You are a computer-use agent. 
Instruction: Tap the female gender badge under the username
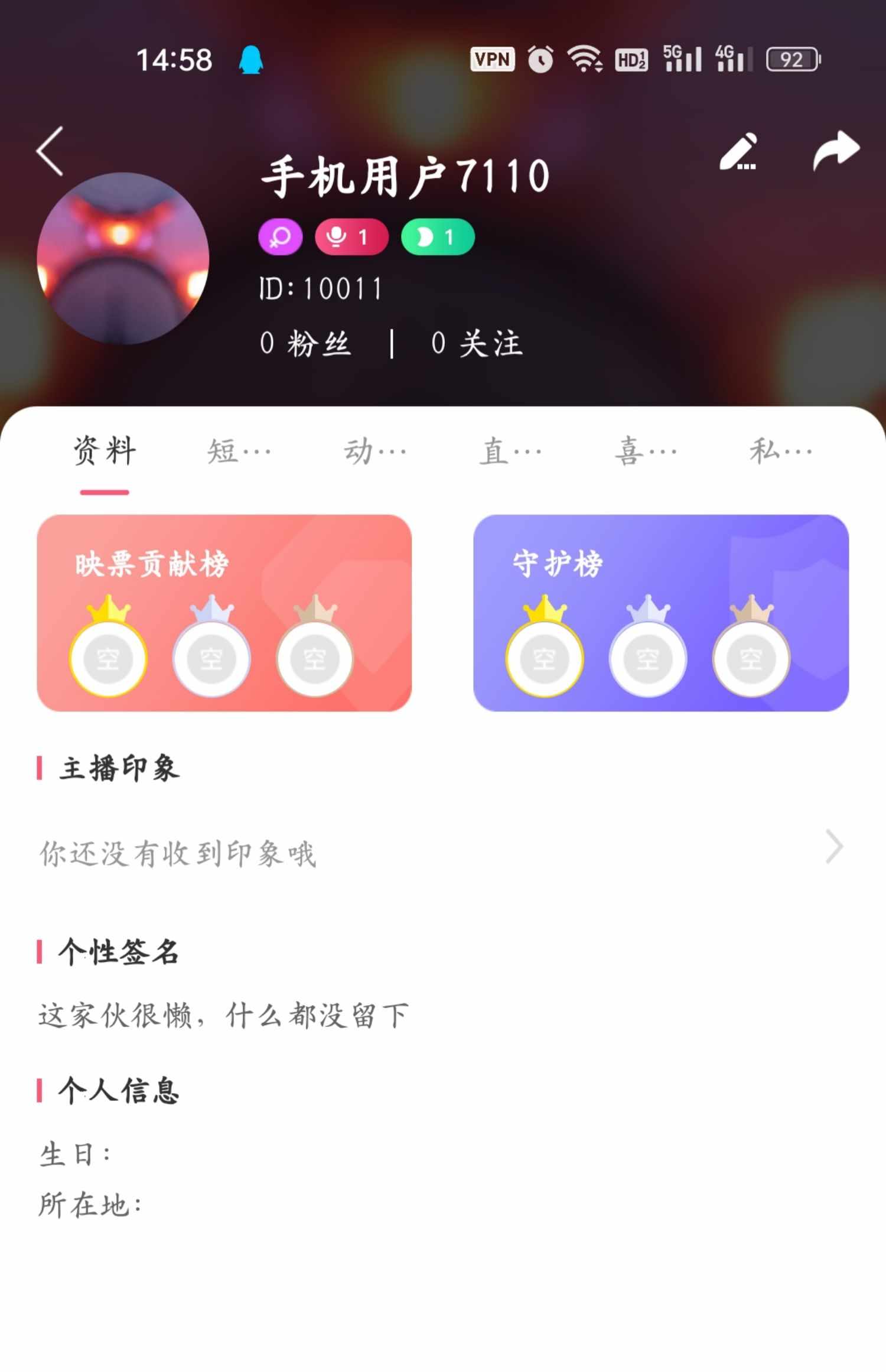coord(280,236)
